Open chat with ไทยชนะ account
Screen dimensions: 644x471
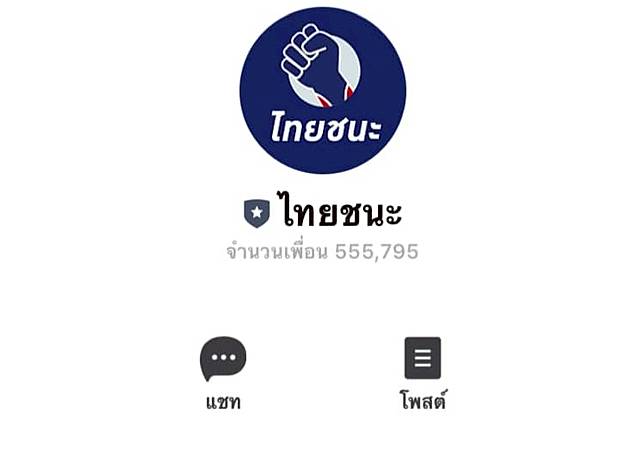point(223,360)
